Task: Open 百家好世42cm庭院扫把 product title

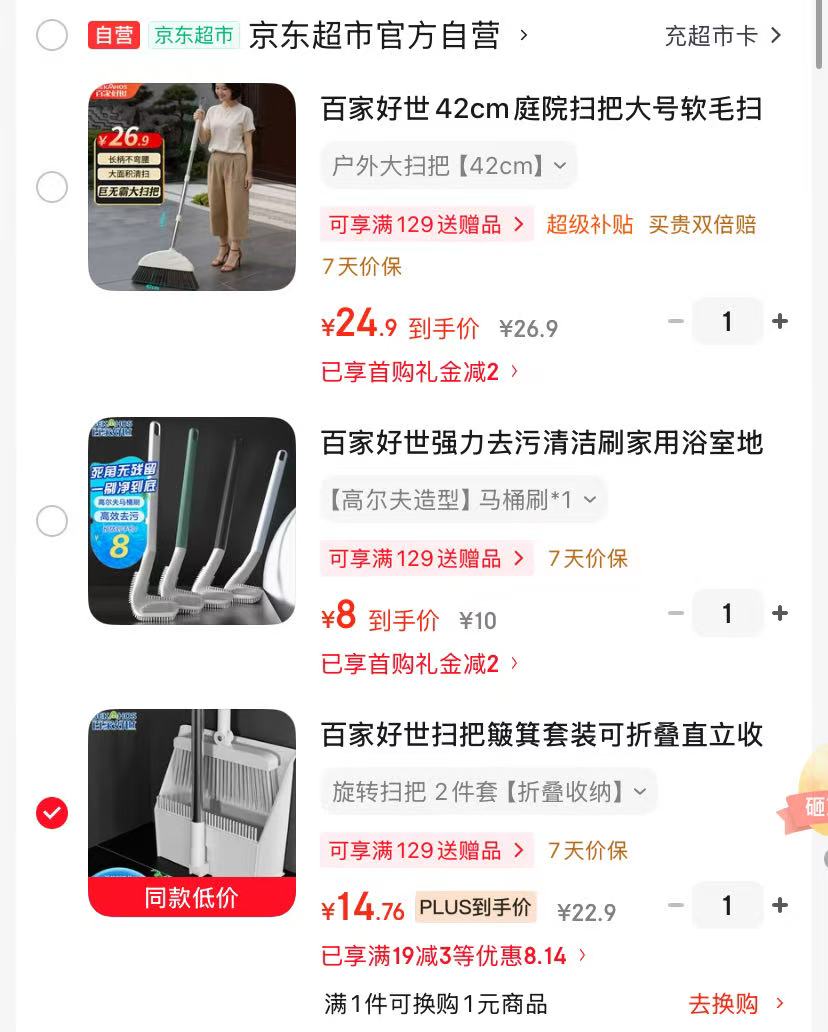Action: tap(542, 109)
